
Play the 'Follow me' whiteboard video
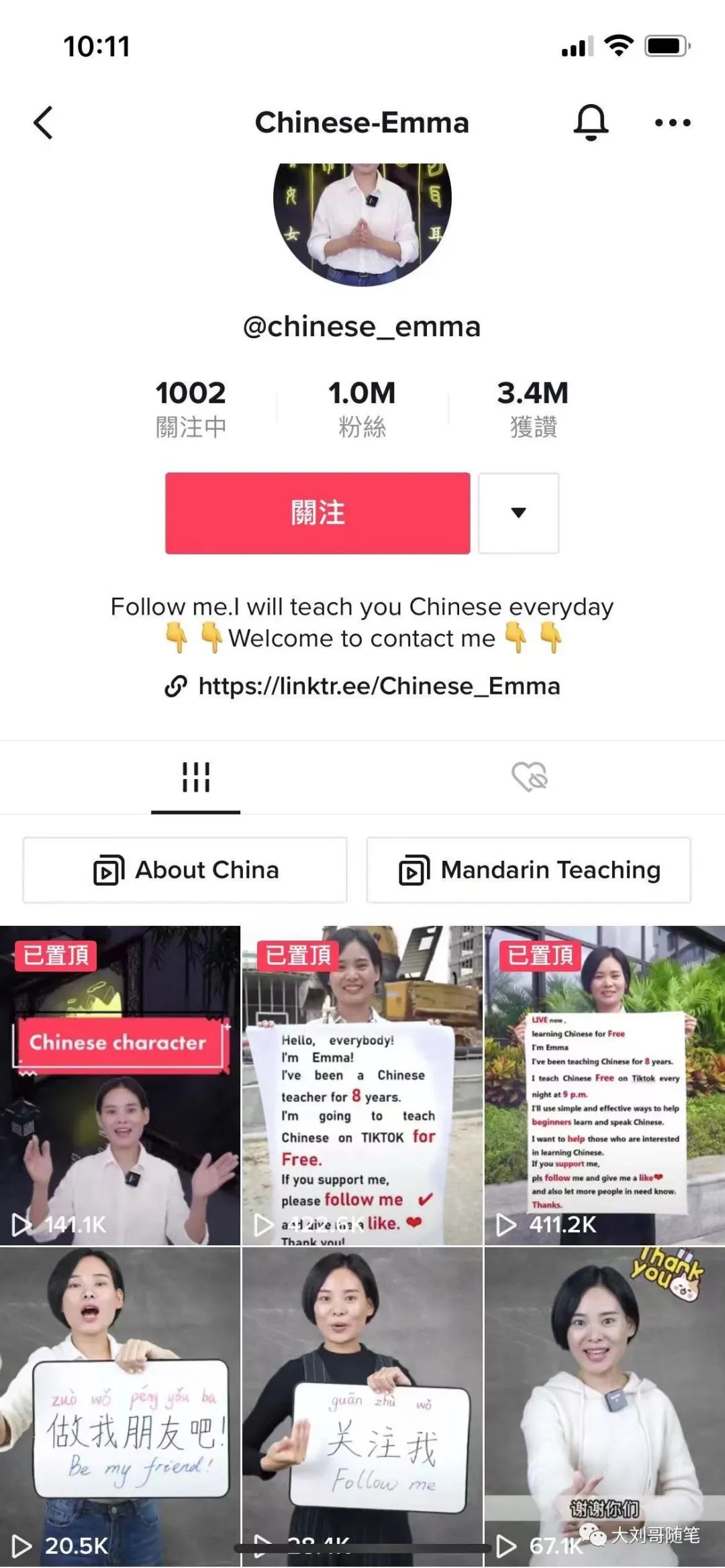362,1406
